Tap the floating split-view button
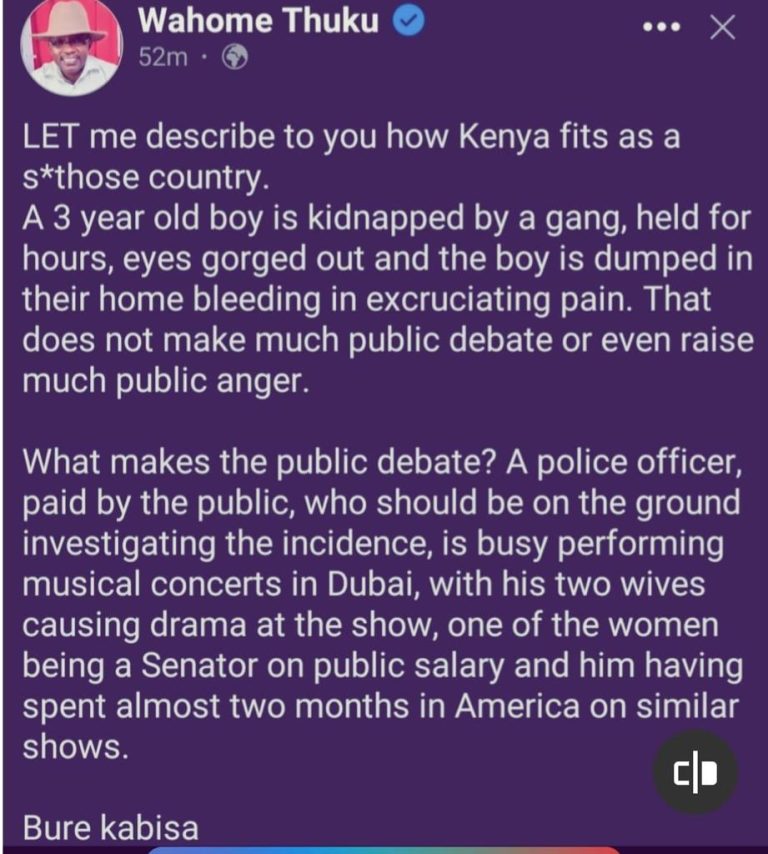The height and width of the screenshot is (854, 768). click(x=695, y=772)
